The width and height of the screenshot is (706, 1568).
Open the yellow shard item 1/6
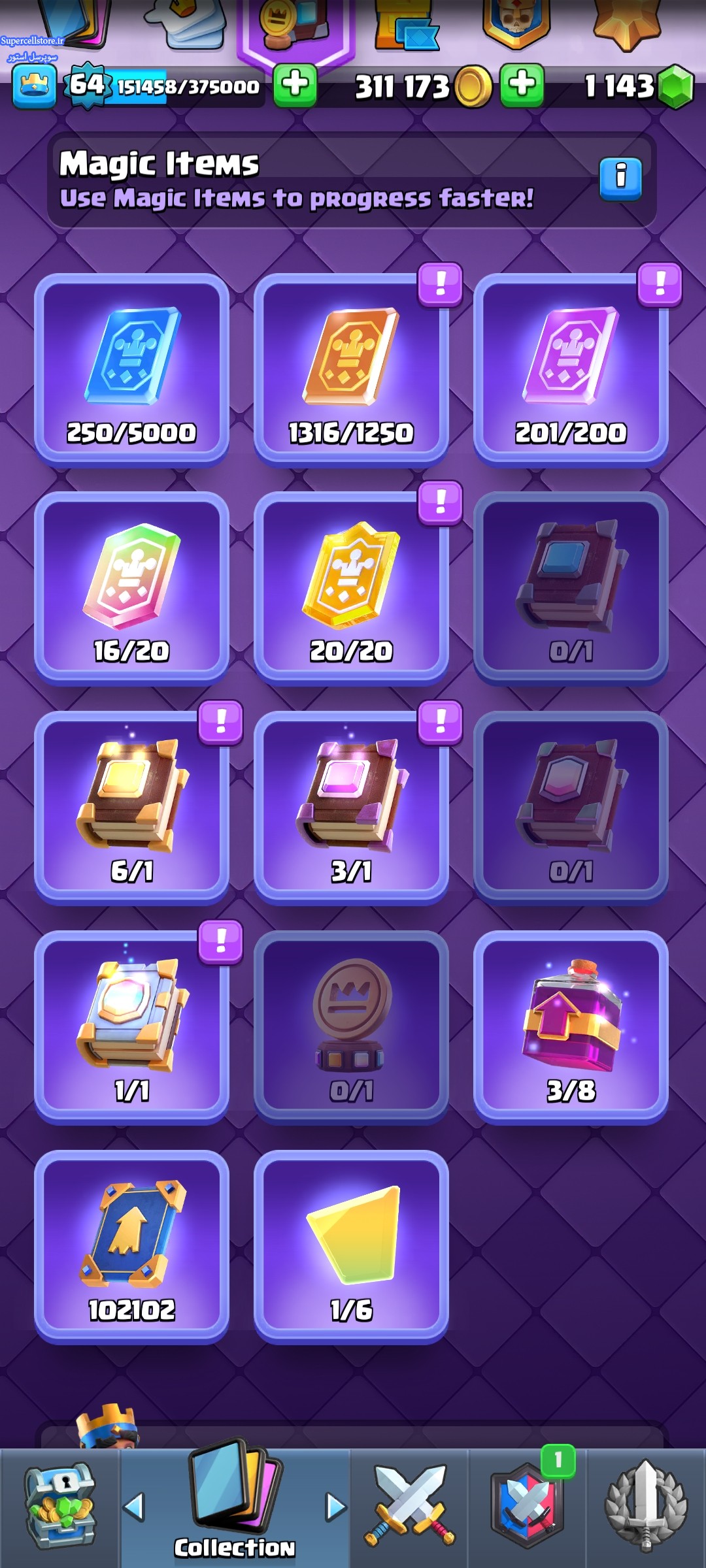pyautogui.click(x=351, y=1246)
